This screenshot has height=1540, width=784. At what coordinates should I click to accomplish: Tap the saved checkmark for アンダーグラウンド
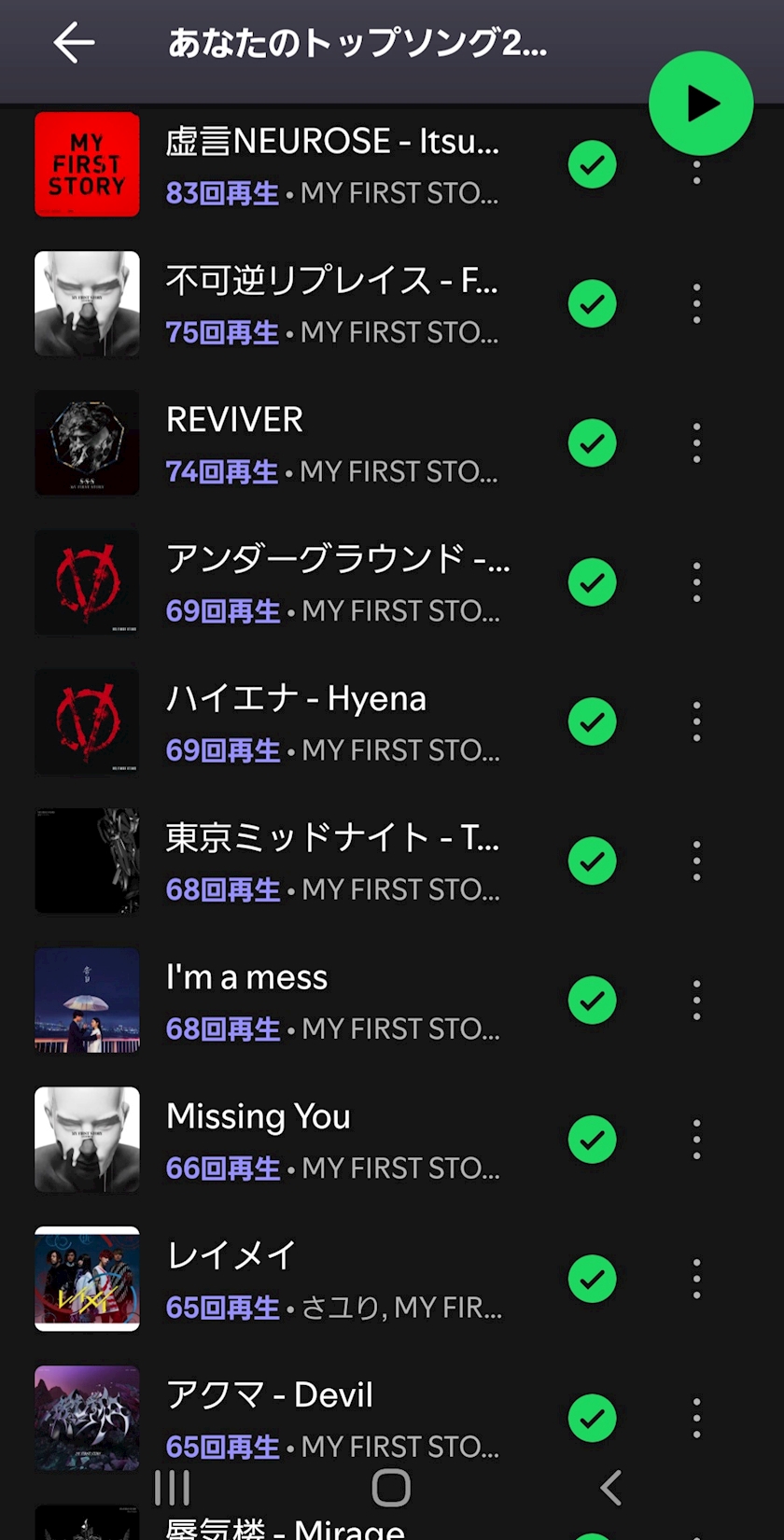coord(593,582)
